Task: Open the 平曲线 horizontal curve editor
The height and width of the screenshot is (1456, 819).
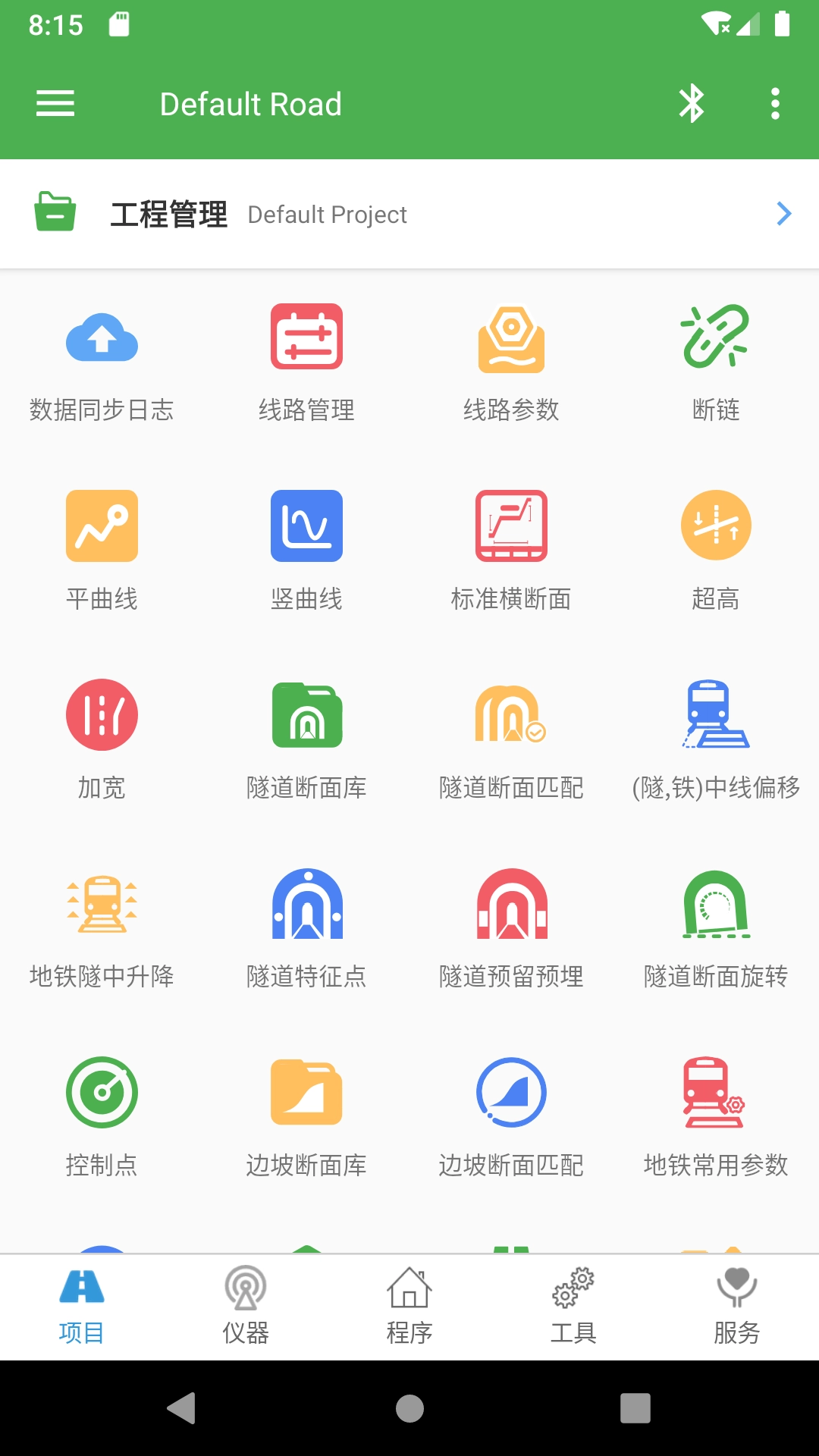Action: pos(102,546)
